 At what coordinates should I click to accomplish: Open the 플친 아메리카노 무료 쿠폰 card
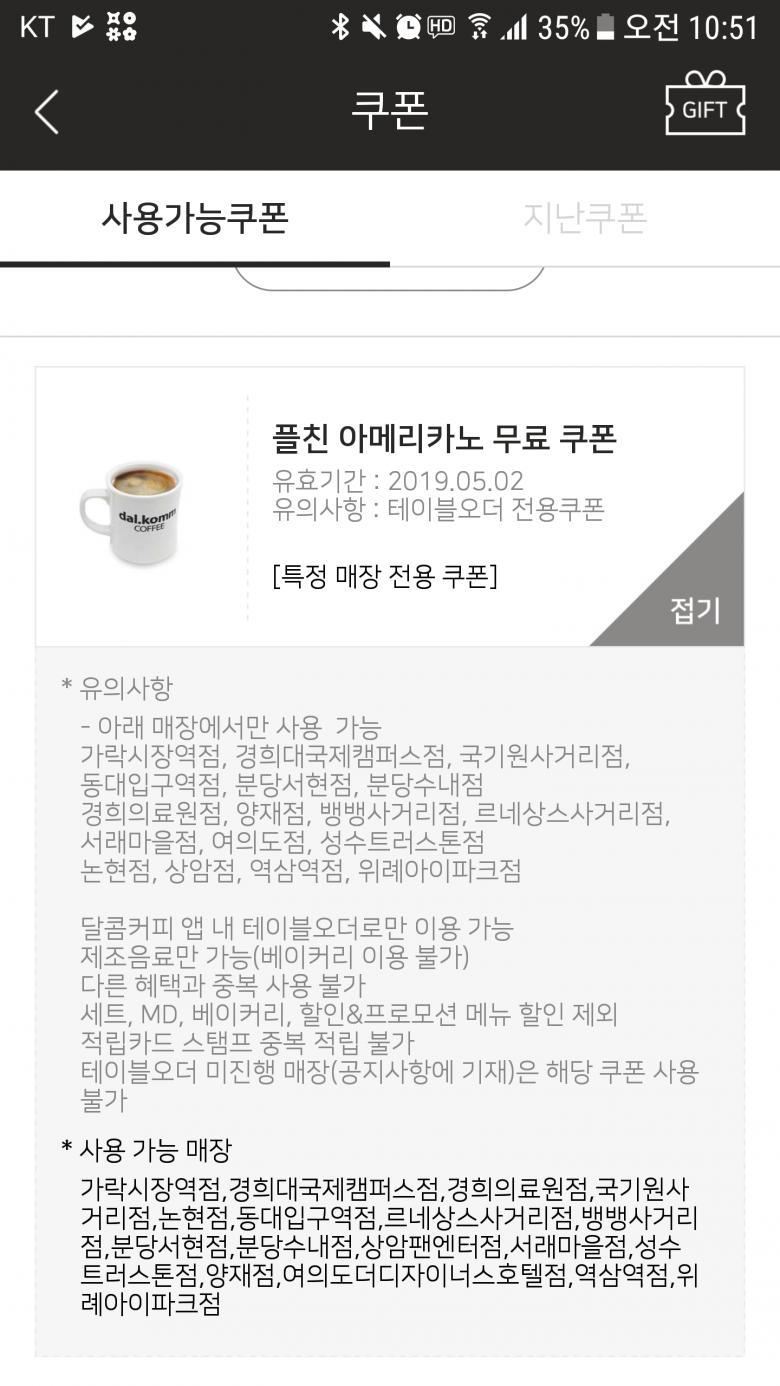[x=444, y=438]
